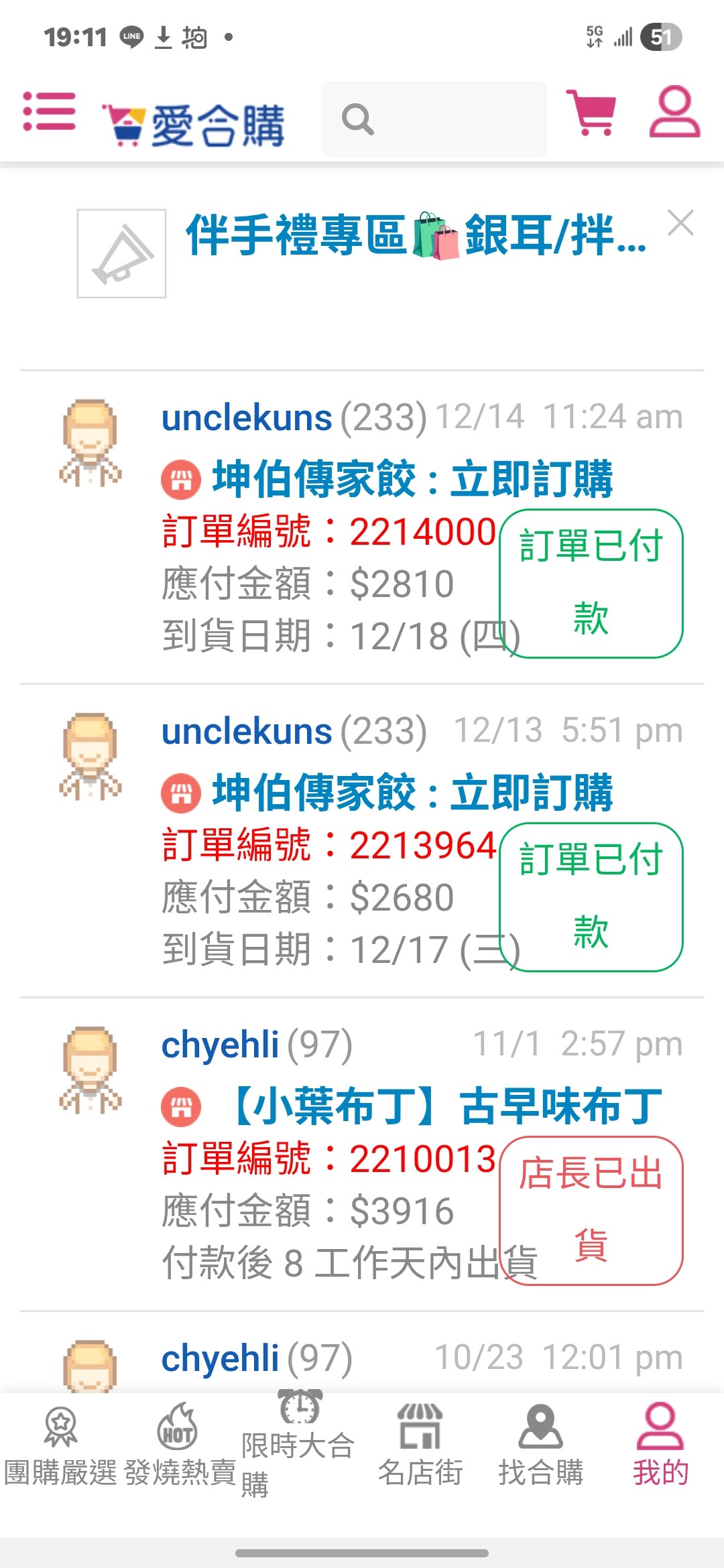Switch to the 團購嚴選 tab
Screen dimensions: 724x1568
60,1447
